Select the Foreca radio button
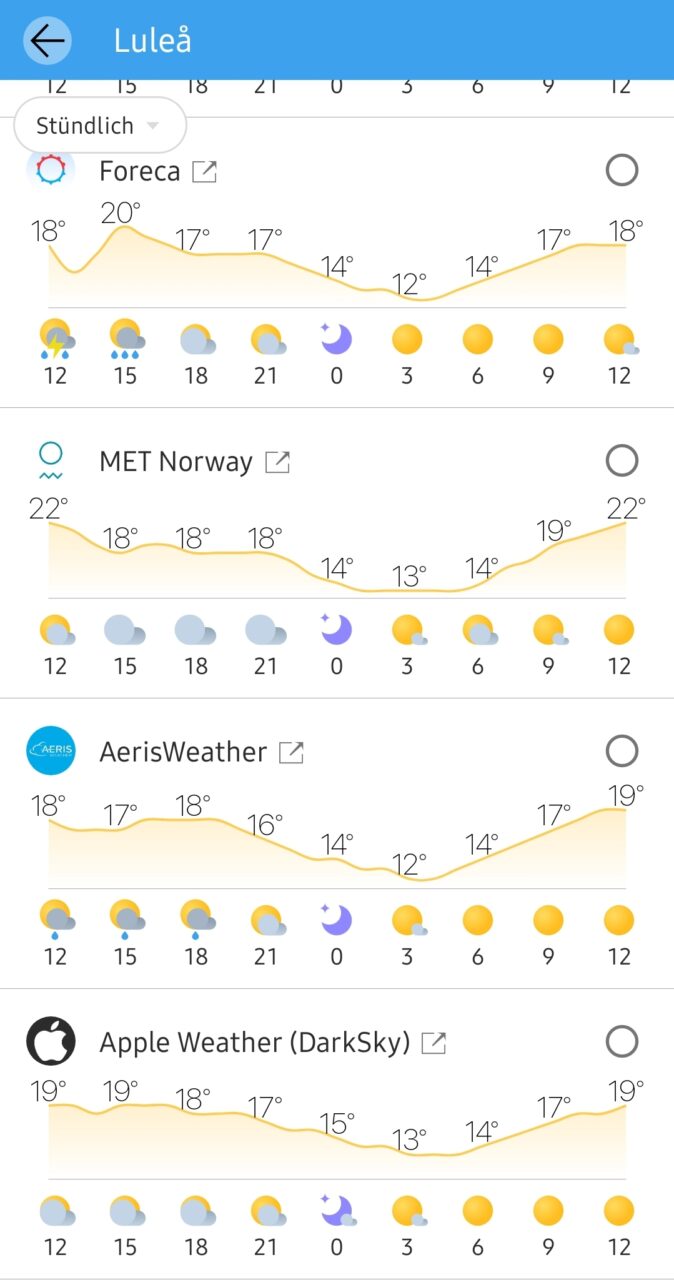674x1280 pixels. (x=622, y=171)
